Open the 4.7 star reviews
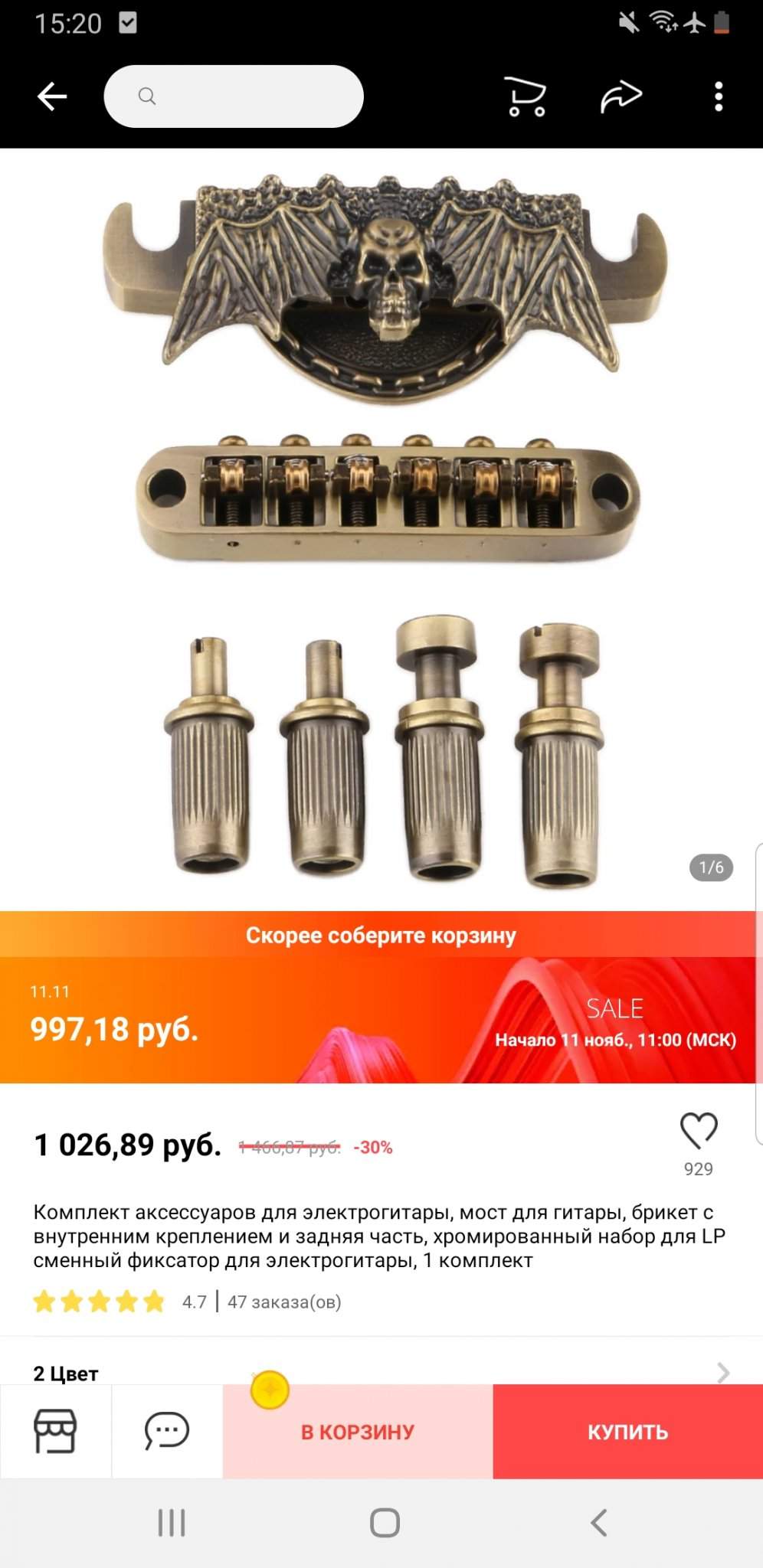The height and width of the screenshot is (1568, 763). click(100, 1302)
